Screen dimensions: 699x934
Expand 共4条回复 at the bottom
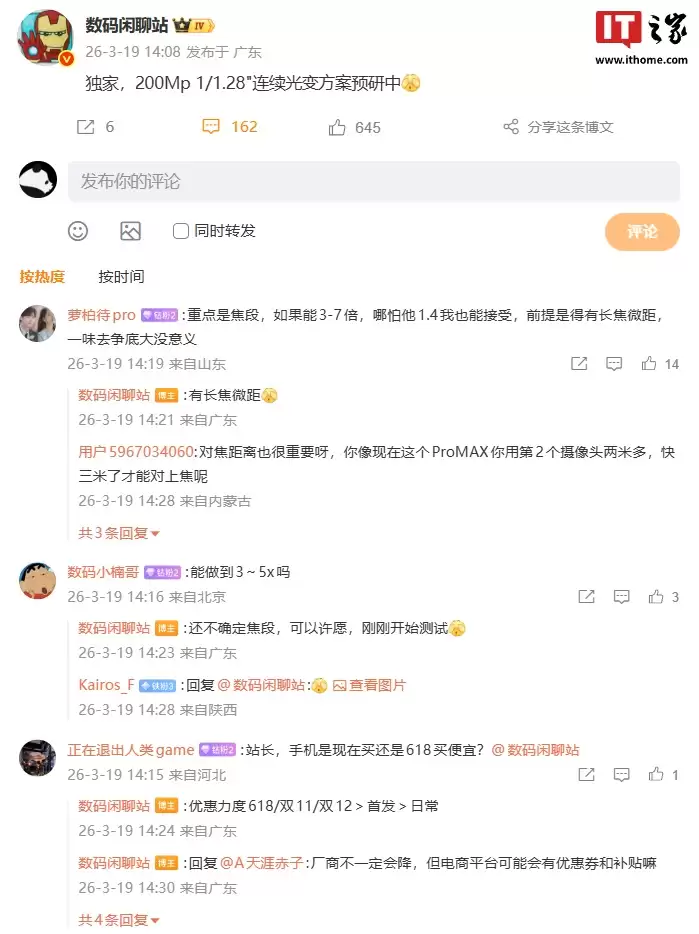click(x=119, y=919)
